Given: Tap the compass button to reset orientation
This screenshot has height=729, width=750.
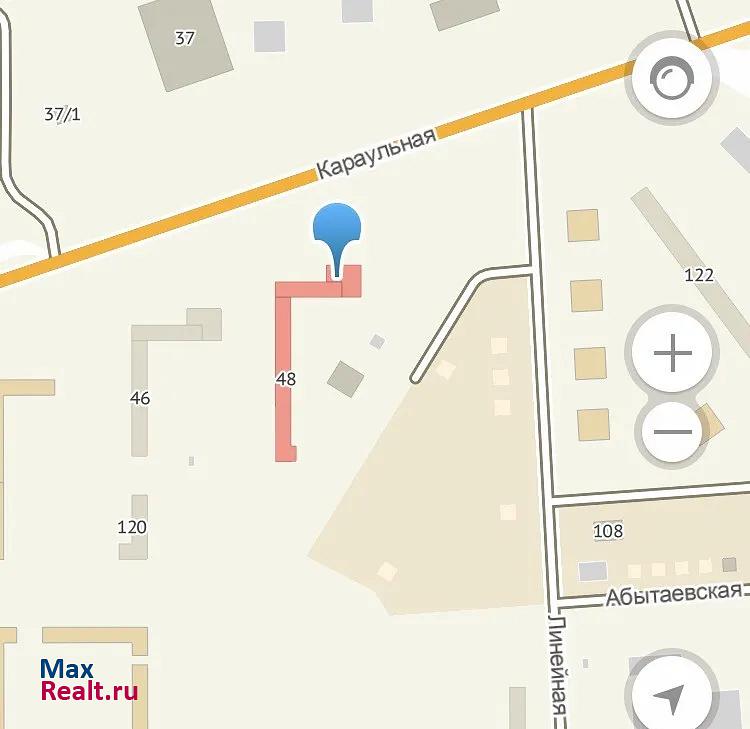Looking at the screenshot, I should click(671, 80).
